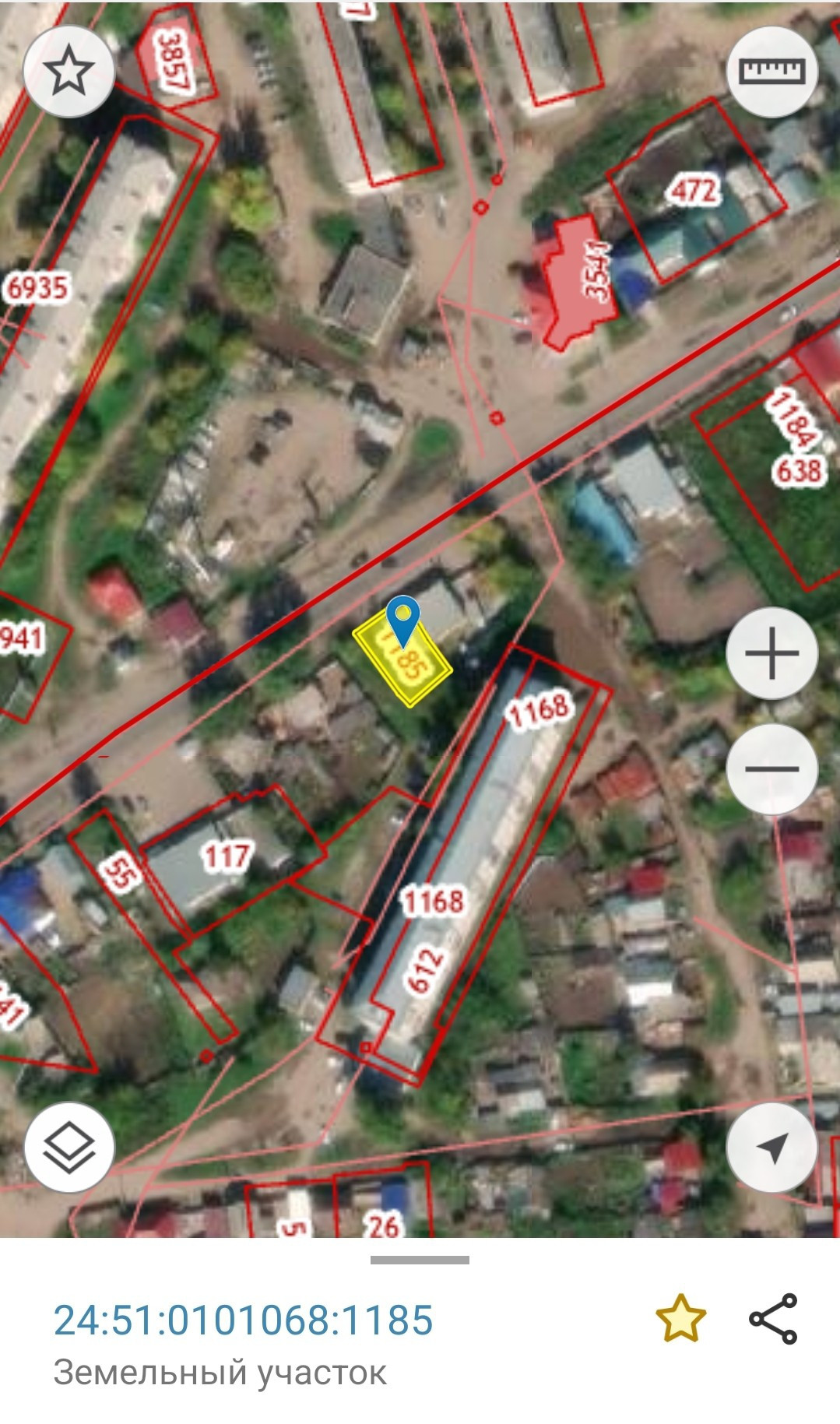Screen dimensions: 840x1424
Task: Toggle the yellow favorite star for parcel 1185
Action: point(680,1319)
